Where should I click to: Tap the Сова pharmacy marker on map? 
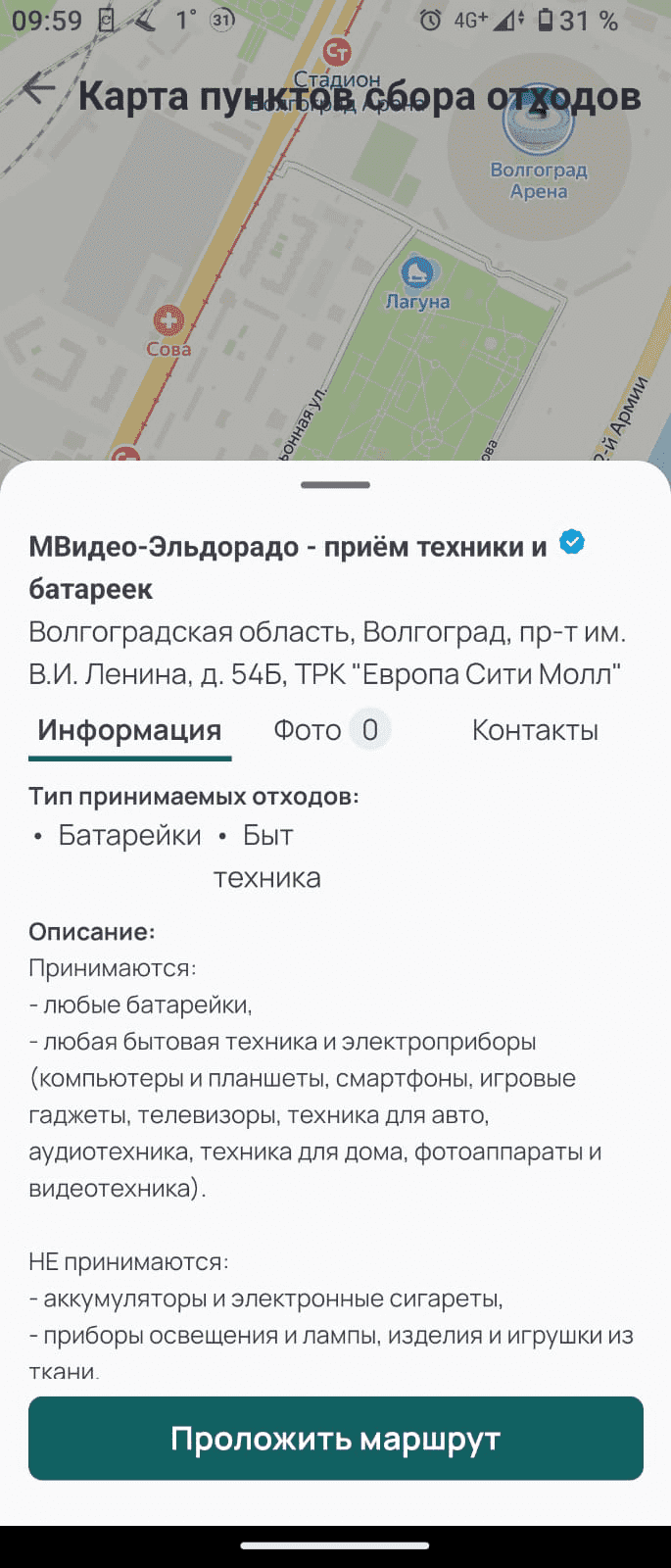(x=168, y=320)
